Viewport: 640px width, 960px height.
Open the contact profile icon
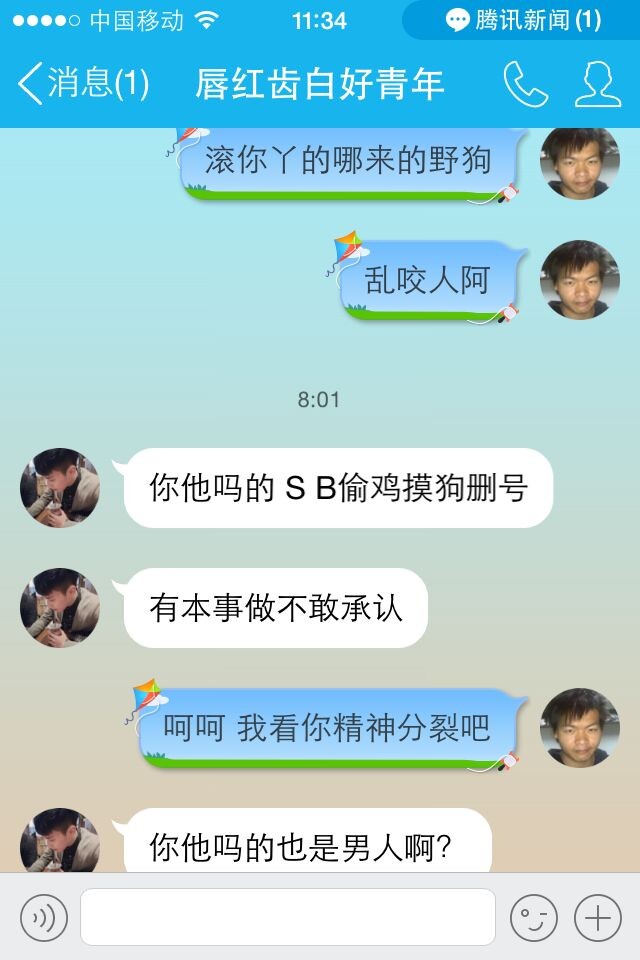click(x=597, y=84)
